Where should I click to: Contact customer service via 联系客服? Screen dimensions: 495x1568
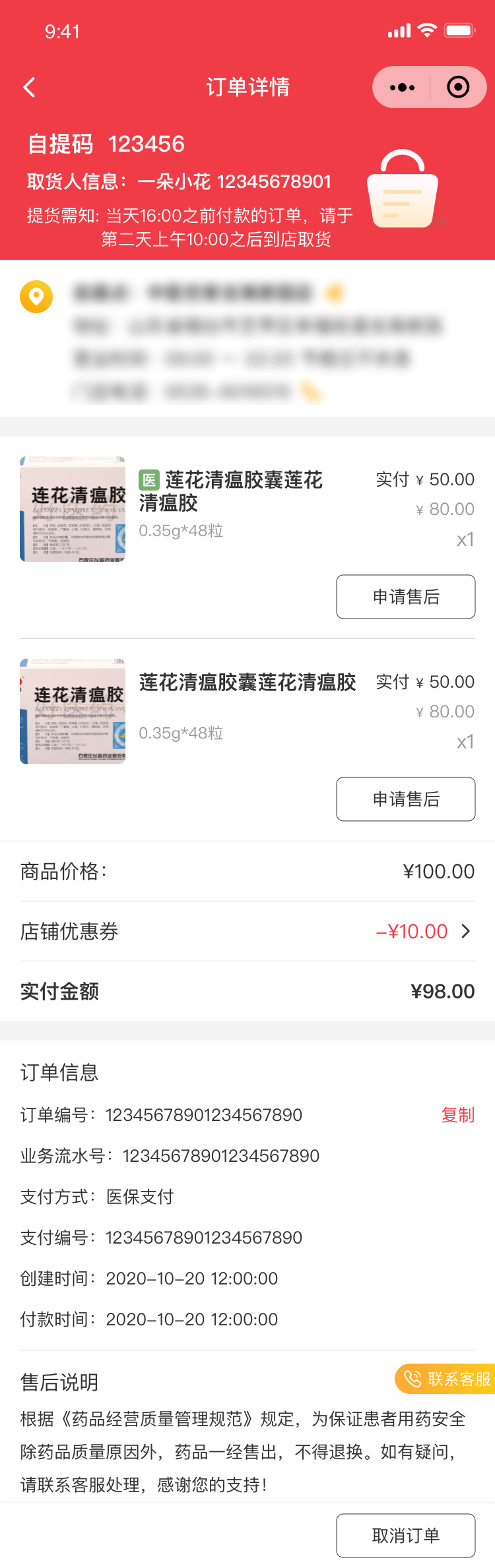click(447, 1379)
